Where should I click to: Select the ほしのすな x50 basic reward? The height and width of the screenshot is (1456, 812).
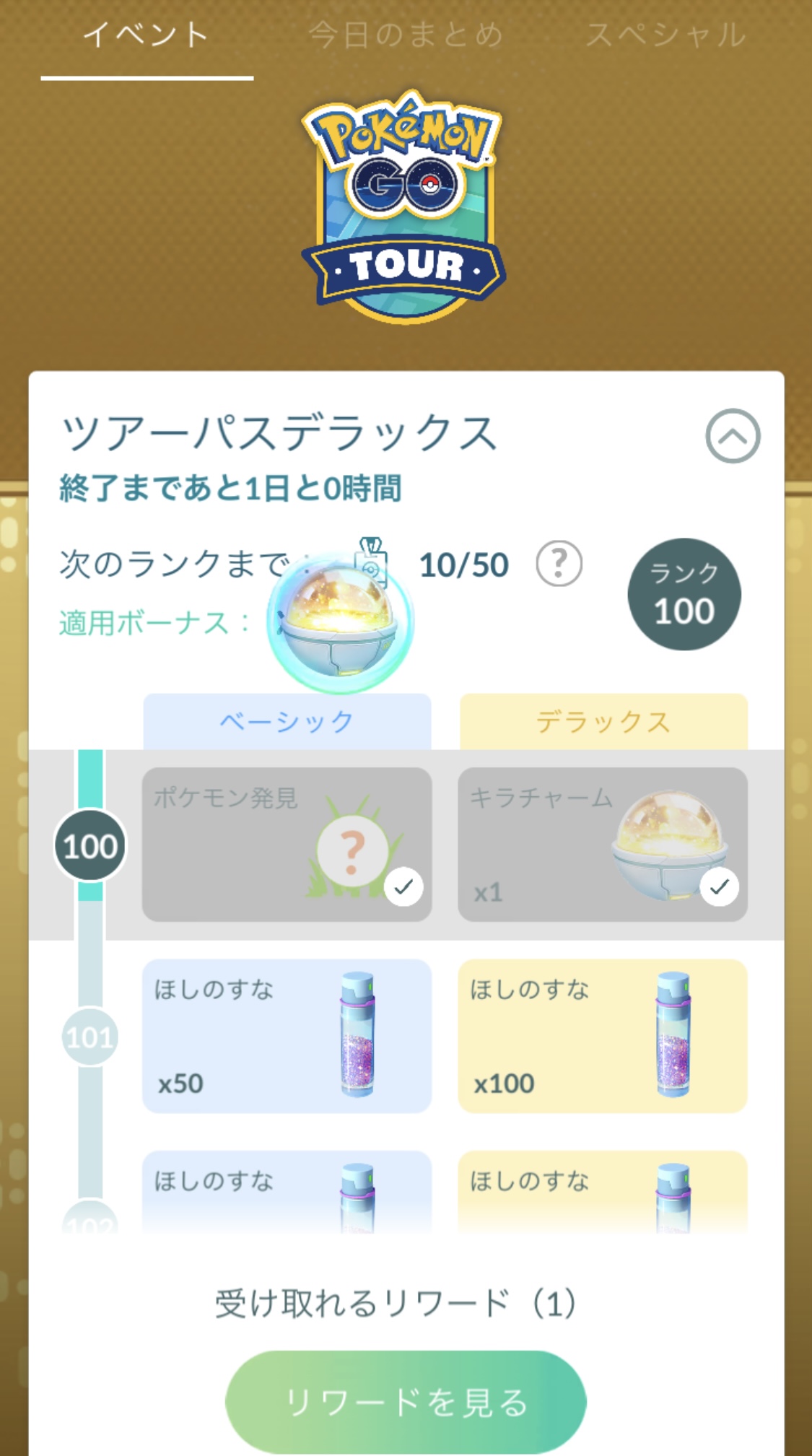pyautogui.click(x=287, y=1036)
